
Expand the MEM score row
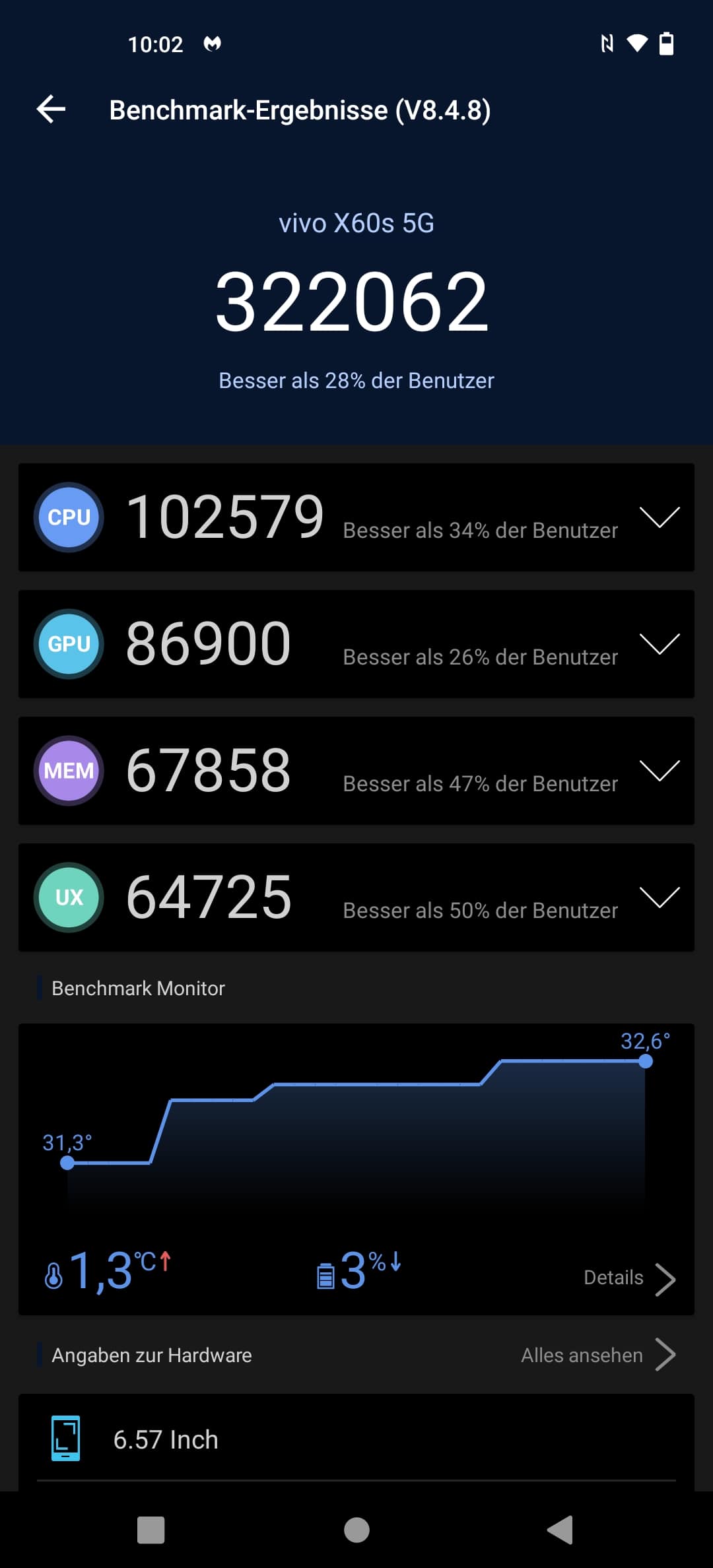point(660,771)
